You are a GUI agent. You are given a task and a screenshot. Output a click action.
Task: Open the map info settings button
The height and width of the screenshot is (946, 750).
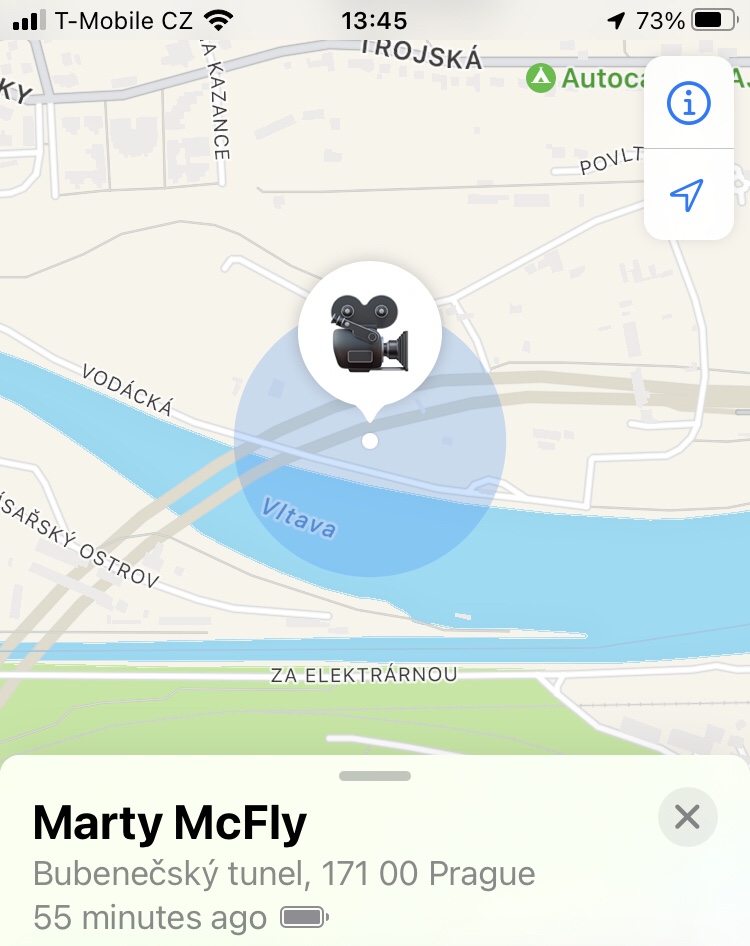pos(688,103)
